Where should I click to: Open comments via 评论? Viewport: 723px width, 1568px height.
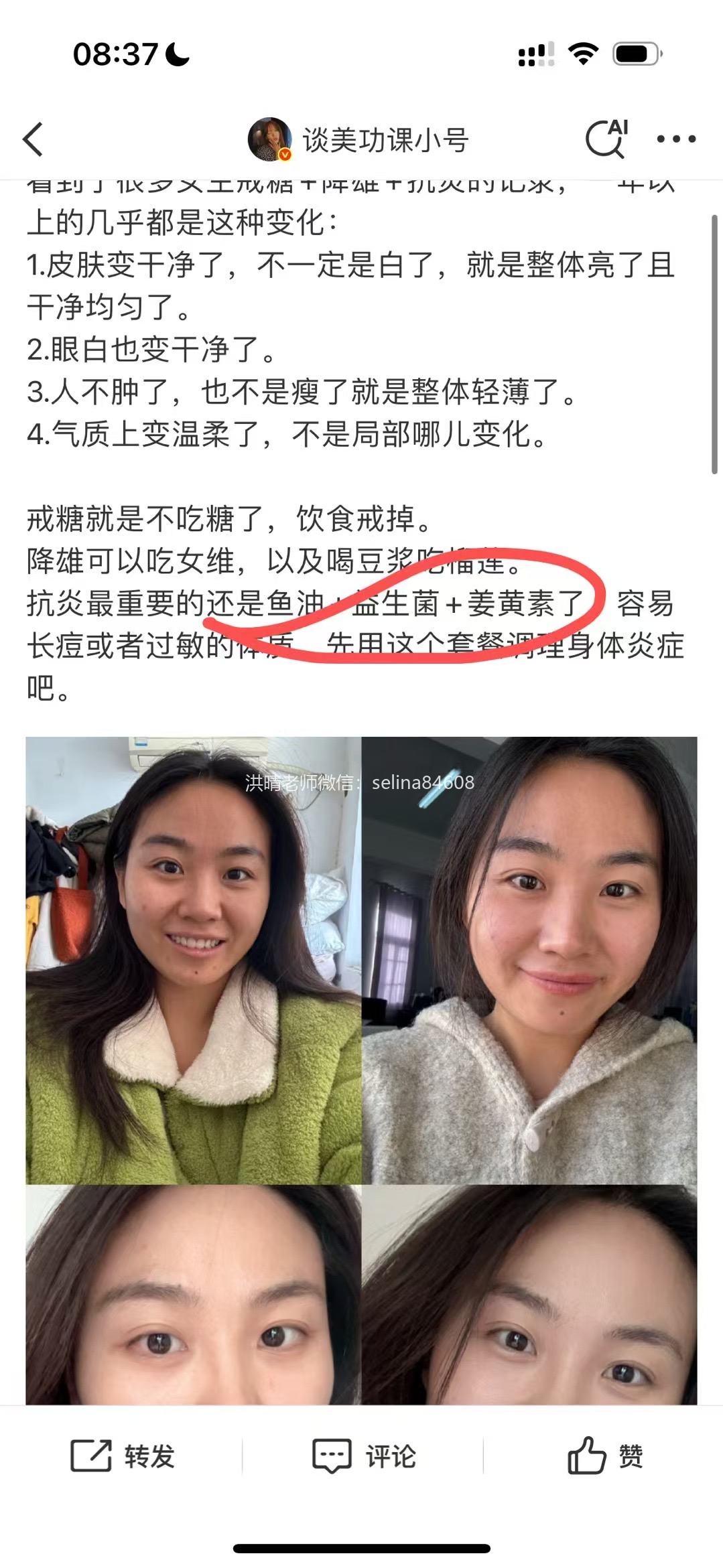point(364,1457)
